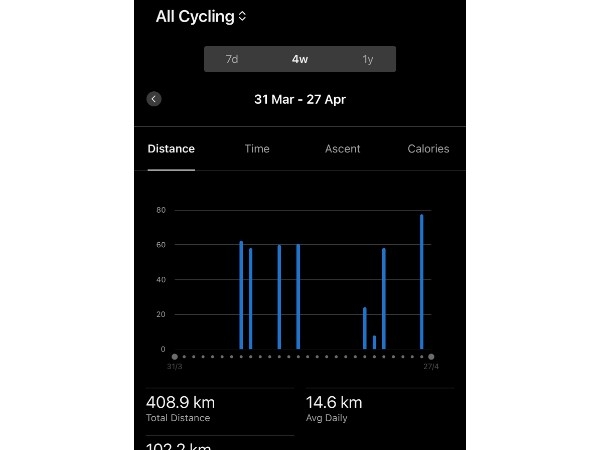Viewport: 600px width, 450px height.
Task: Switch to the 7d range
Action: tap(232, 59)
